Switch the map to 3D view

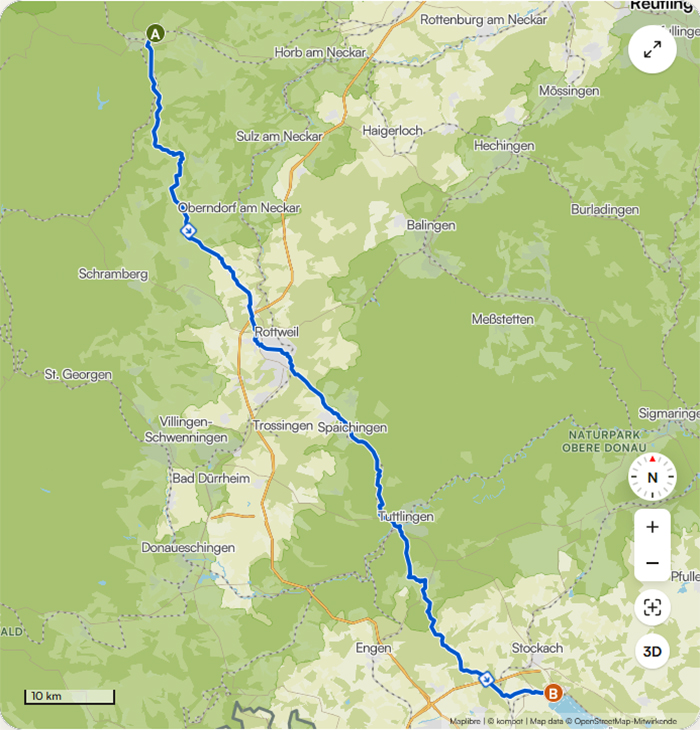(652, 652)
